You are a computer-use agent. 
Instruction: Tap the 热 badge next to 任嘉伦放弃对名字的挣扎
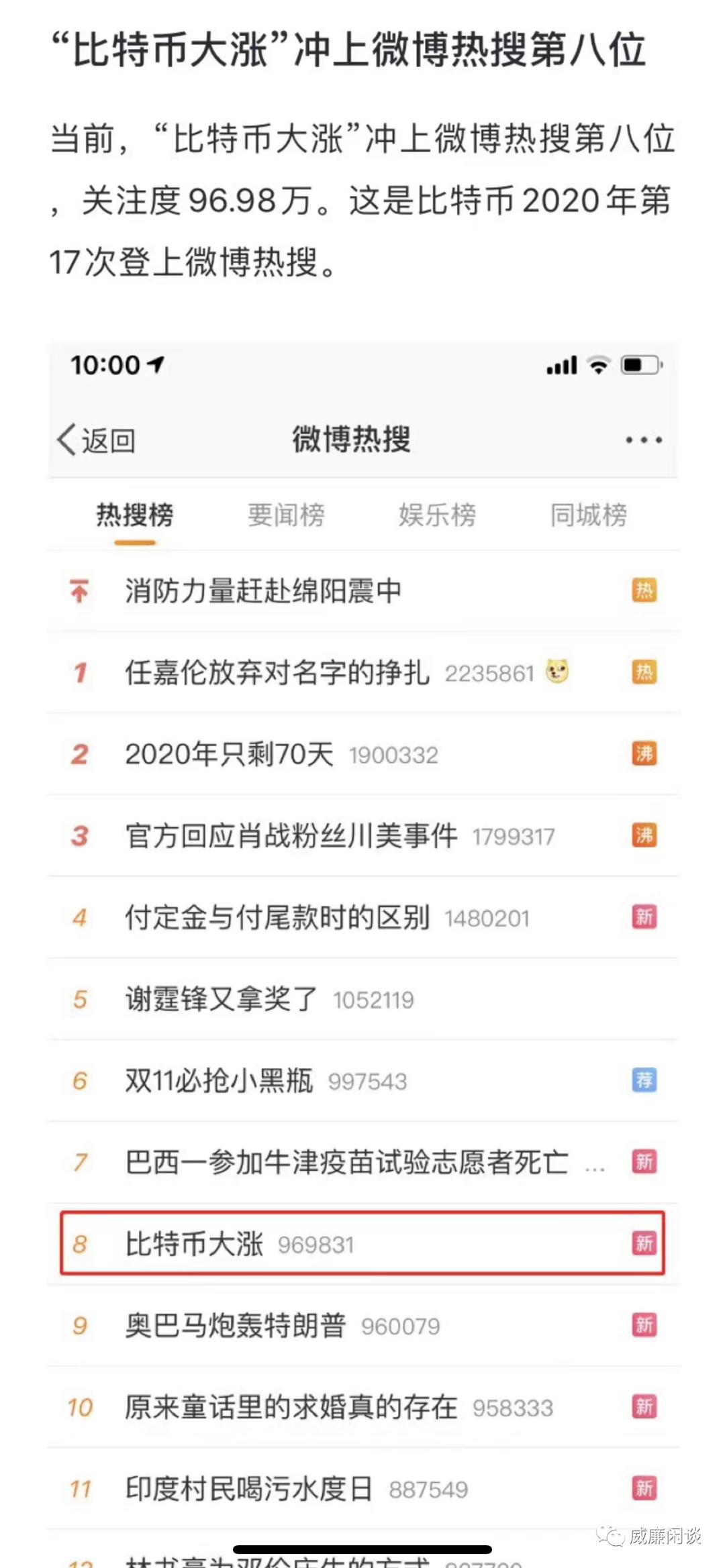tap(643, 672)
